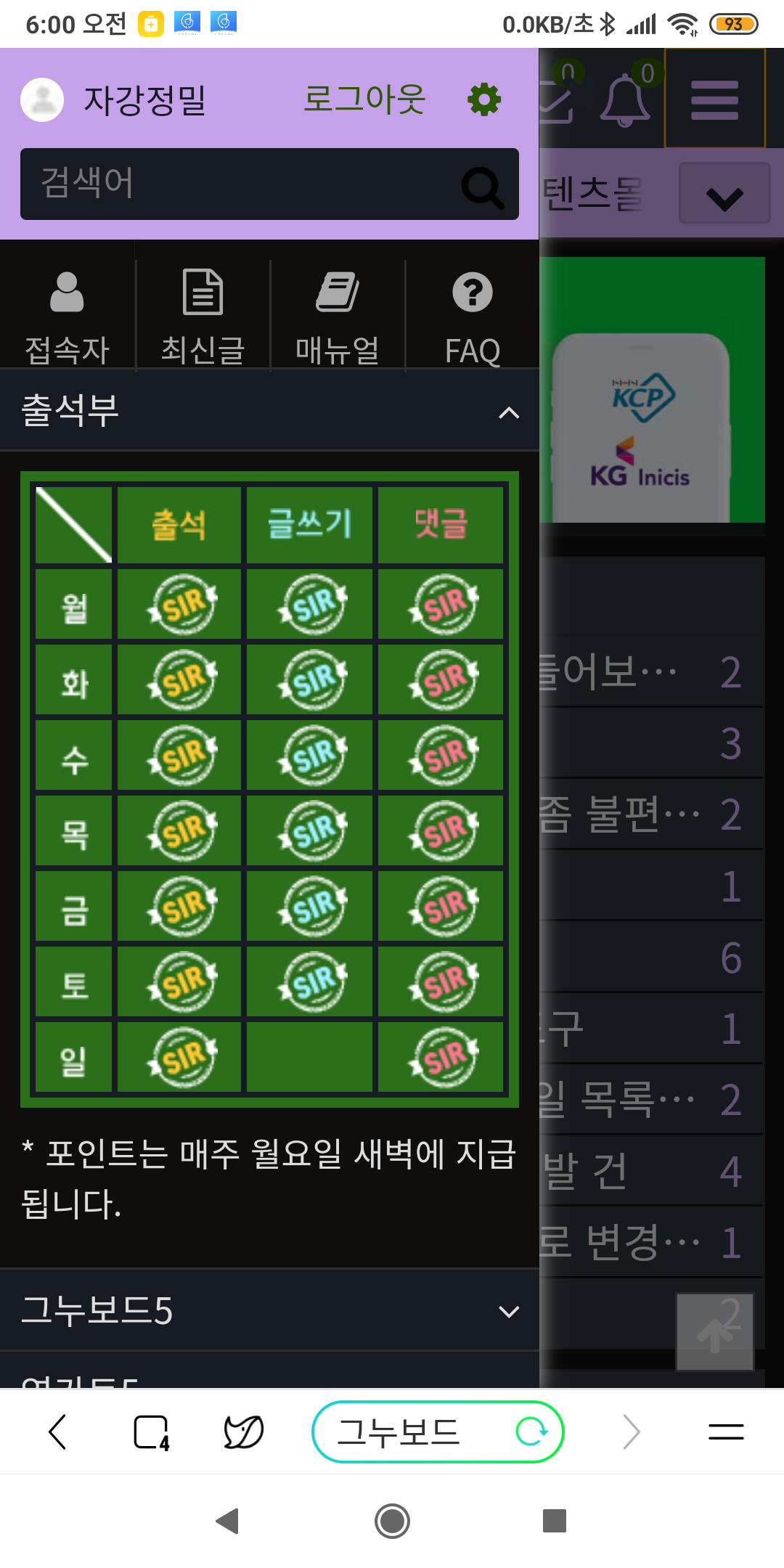The image size is (784, 1568).
Task: Open the 최신글 recent posts
Action: (x=203, y=316)
